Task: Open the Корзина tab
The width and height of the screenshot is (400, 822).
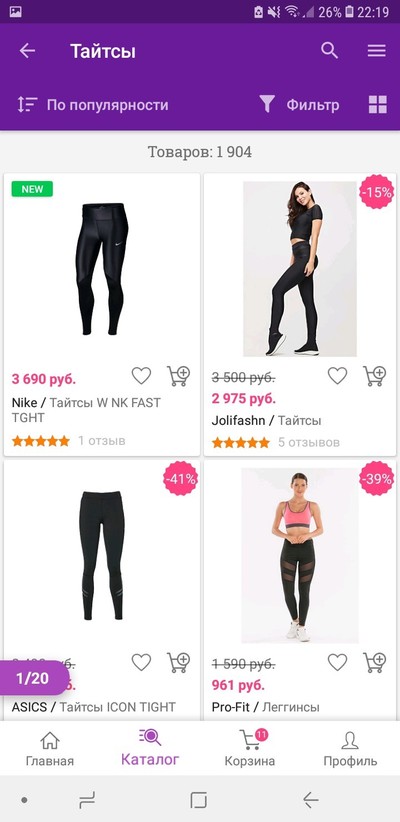Action: (x=250, y=749)
